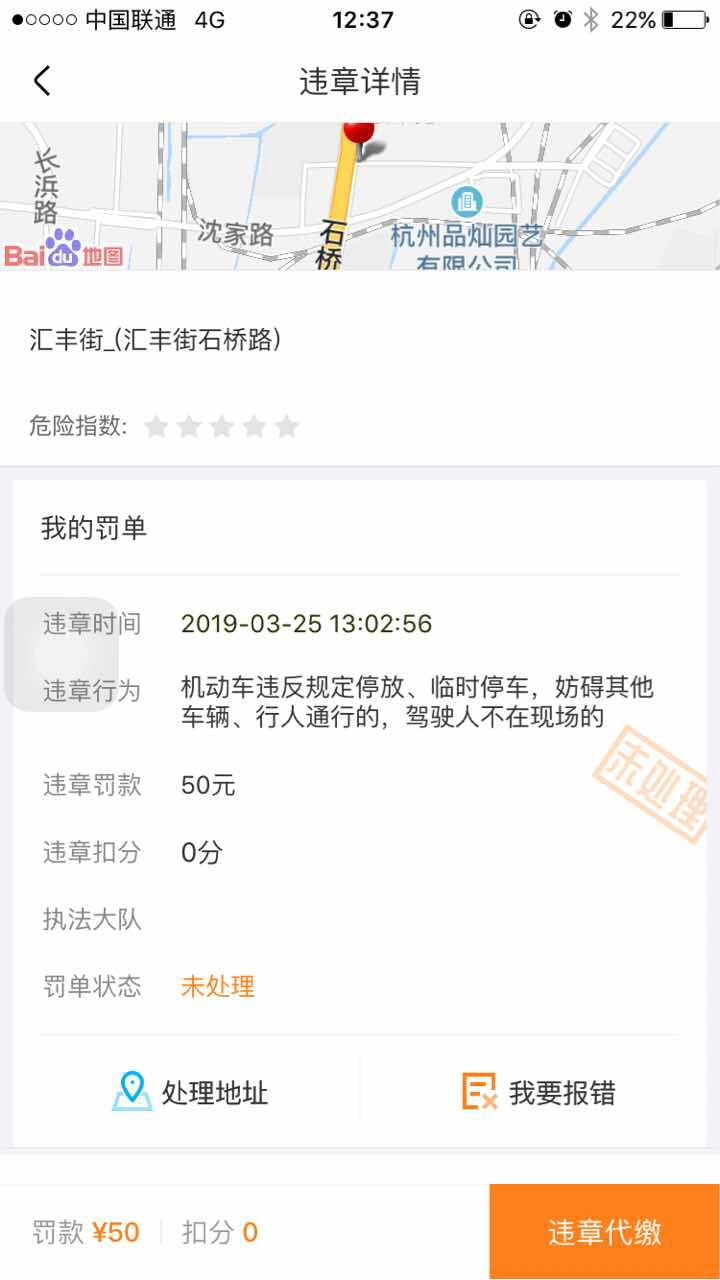Go back from the 违章详情 page

tap(42, 81)
